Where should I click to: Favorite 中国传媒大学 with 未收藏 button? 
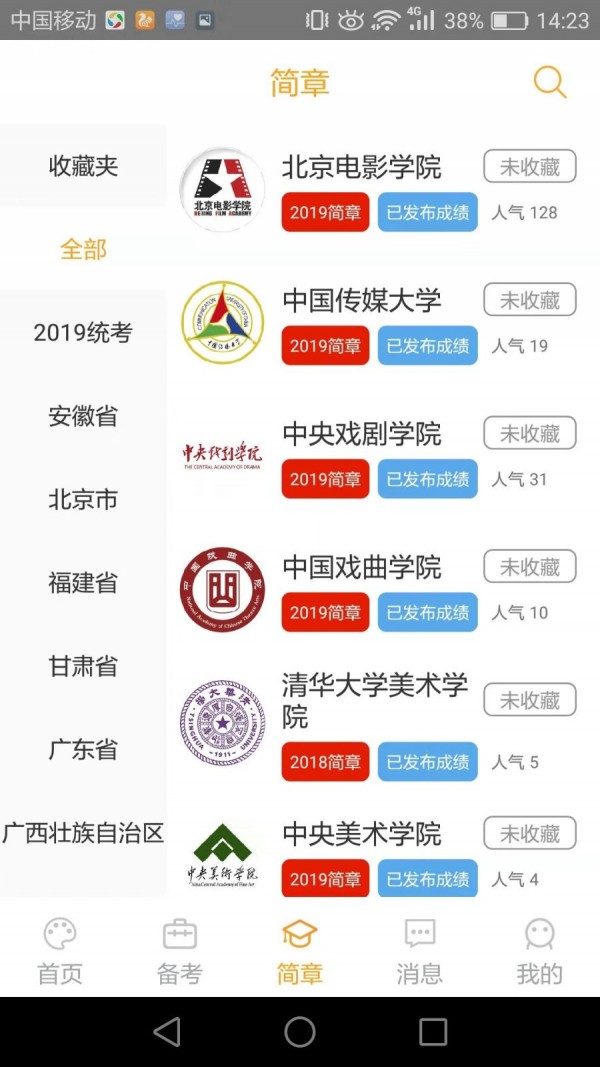(530, 300)
